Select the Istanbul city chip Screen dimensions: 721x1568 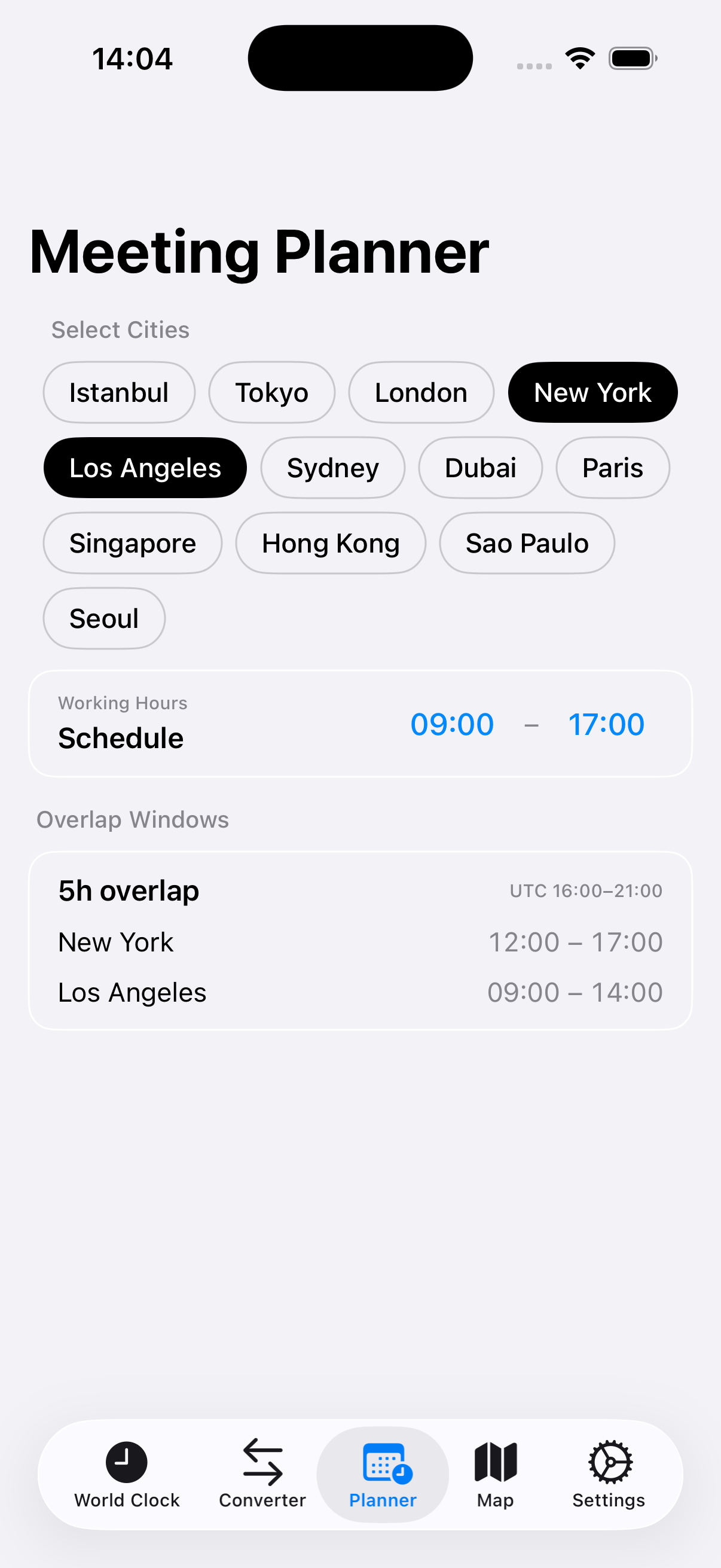(x=118, y=393)
